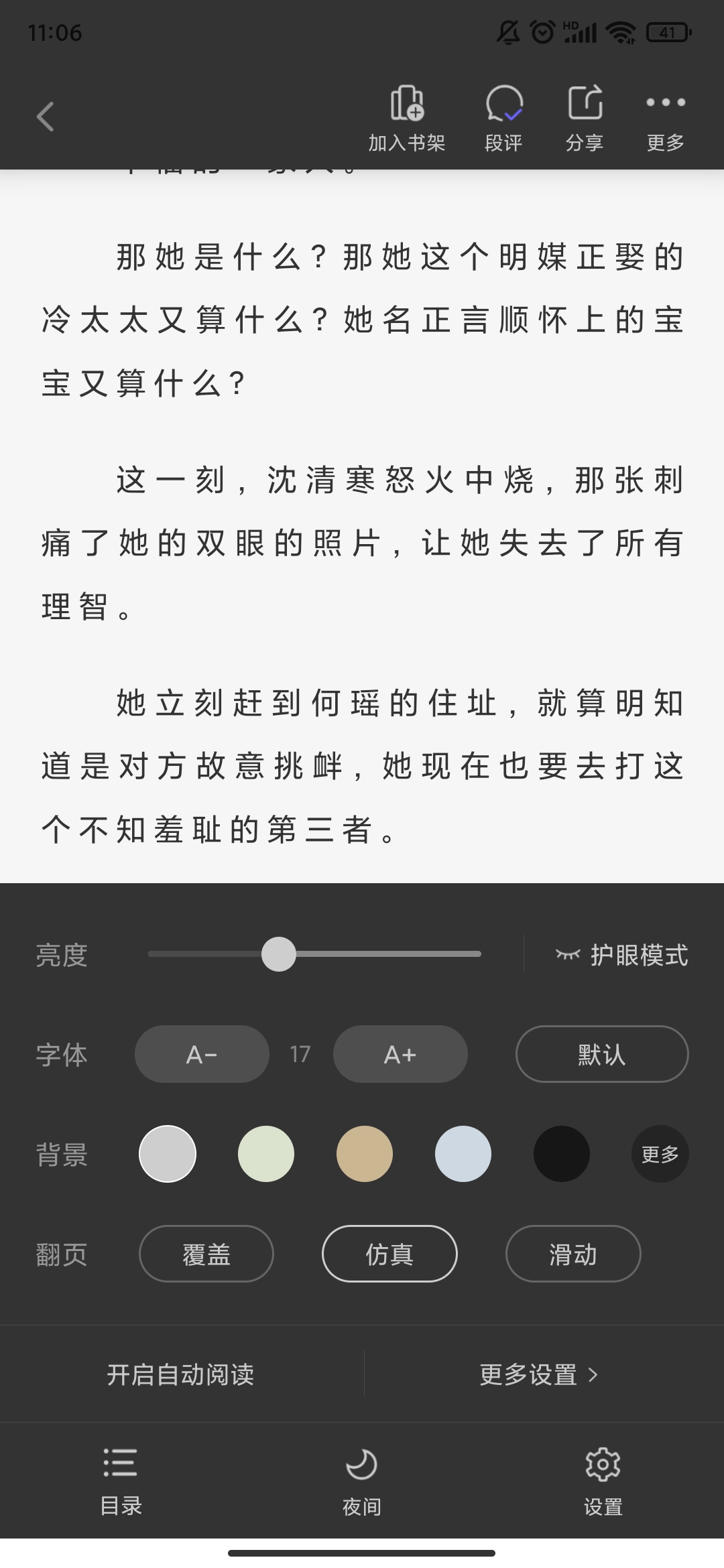Enable eye protection mode (护眼模式)

pyautogui.click(x=622, y=955)
